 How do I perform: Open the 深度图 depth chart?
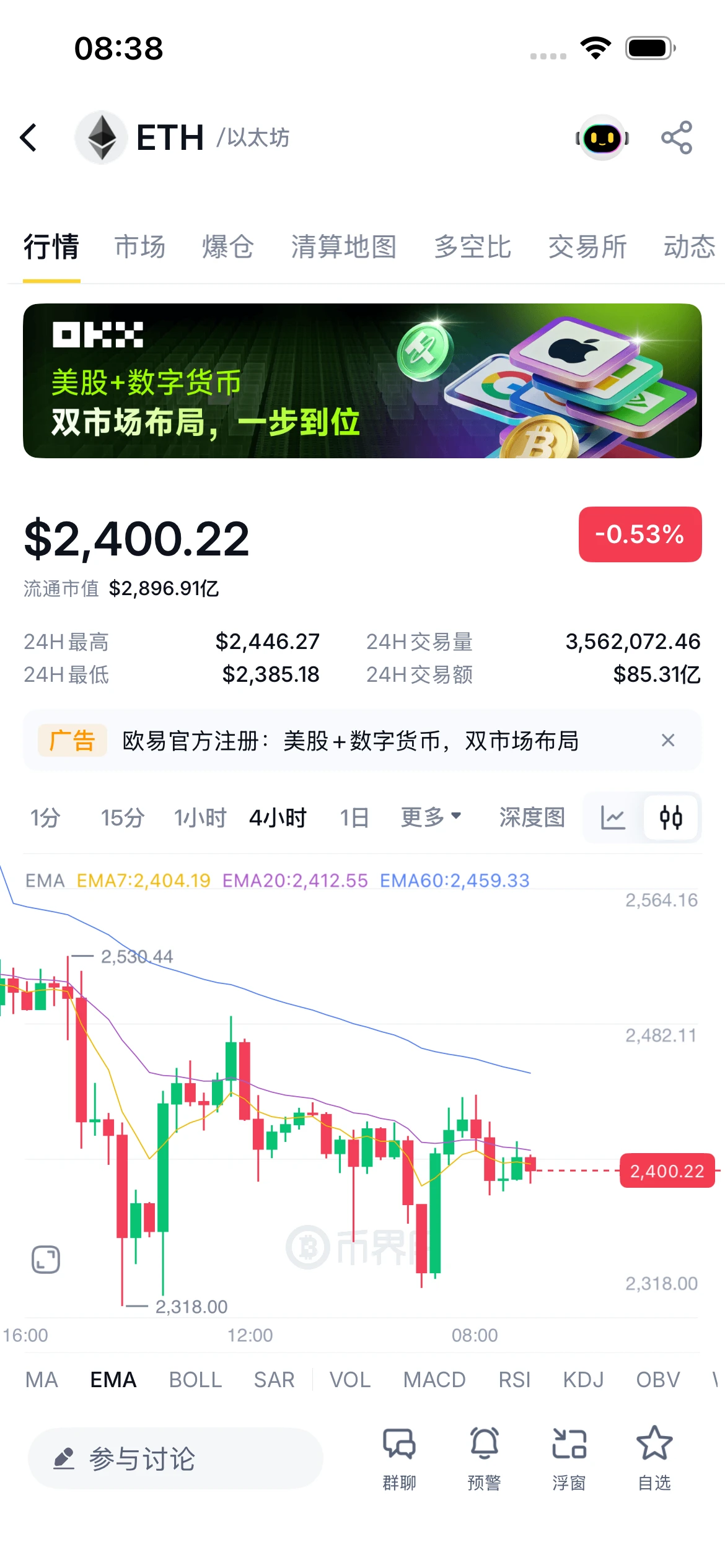532,817
